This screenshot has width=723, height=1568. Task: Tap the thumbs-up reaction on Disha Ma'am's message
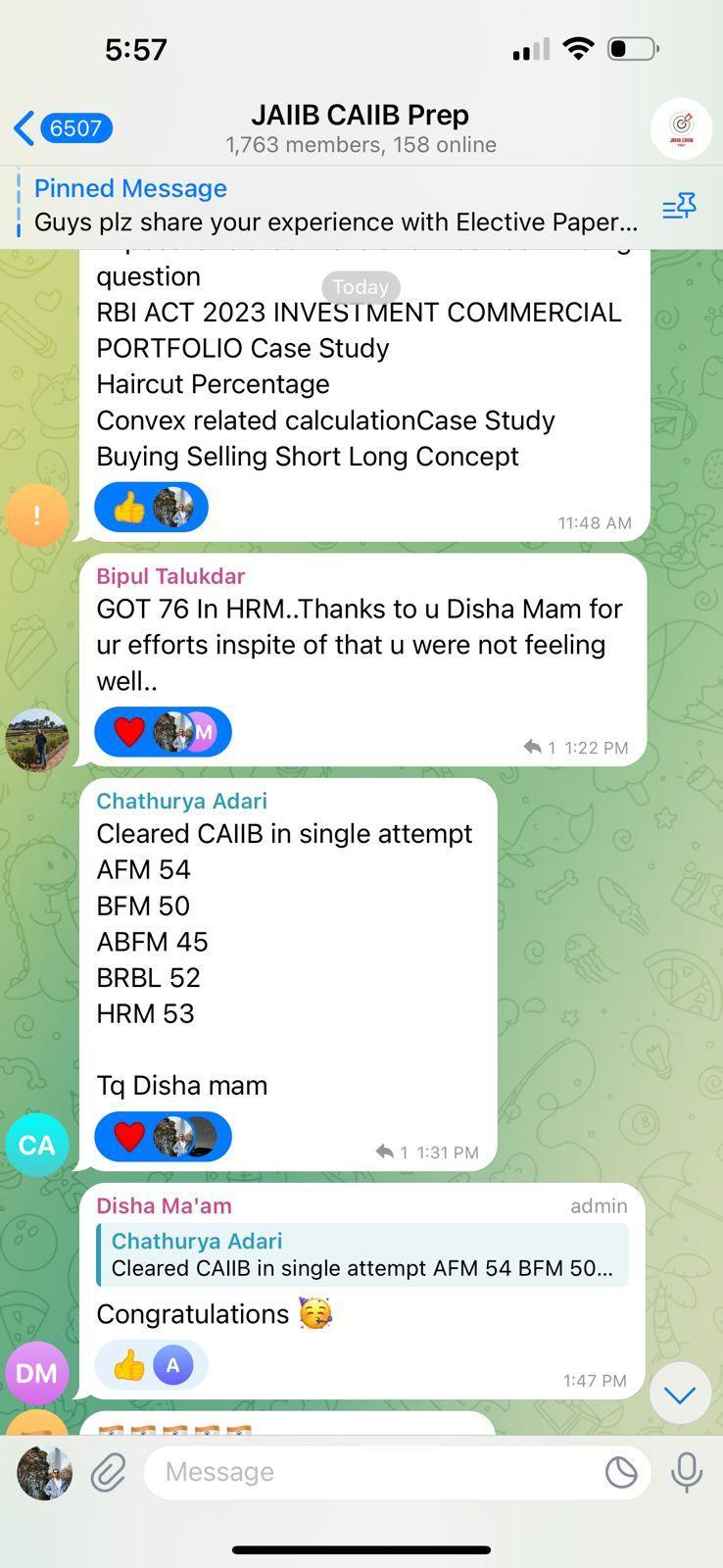(130, 1365)
